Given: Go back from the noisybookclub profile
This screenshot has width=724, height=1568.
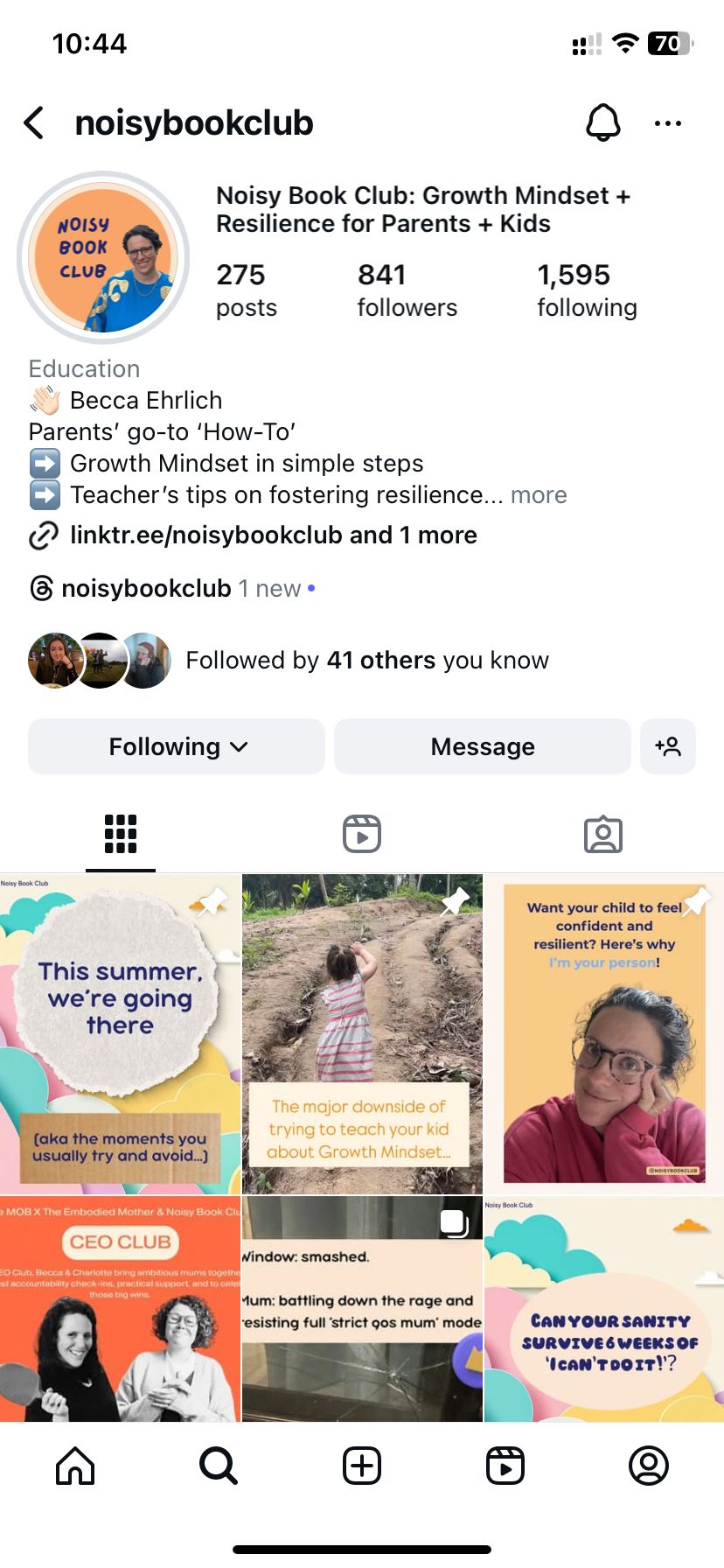Looking at the screenshot, I should pos(34,123).
